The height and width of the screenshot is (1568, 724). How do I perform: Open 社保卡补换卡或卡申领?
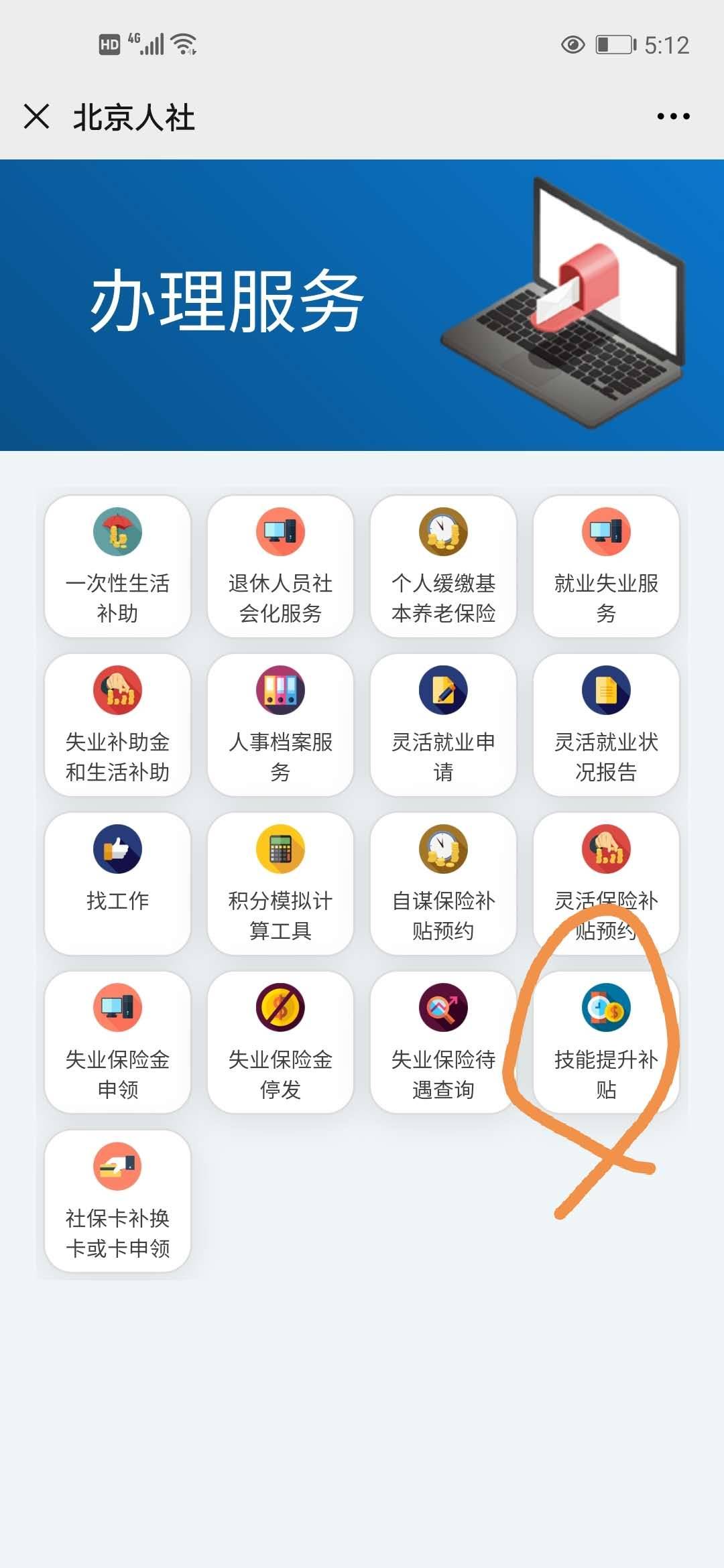[117, 1201]
